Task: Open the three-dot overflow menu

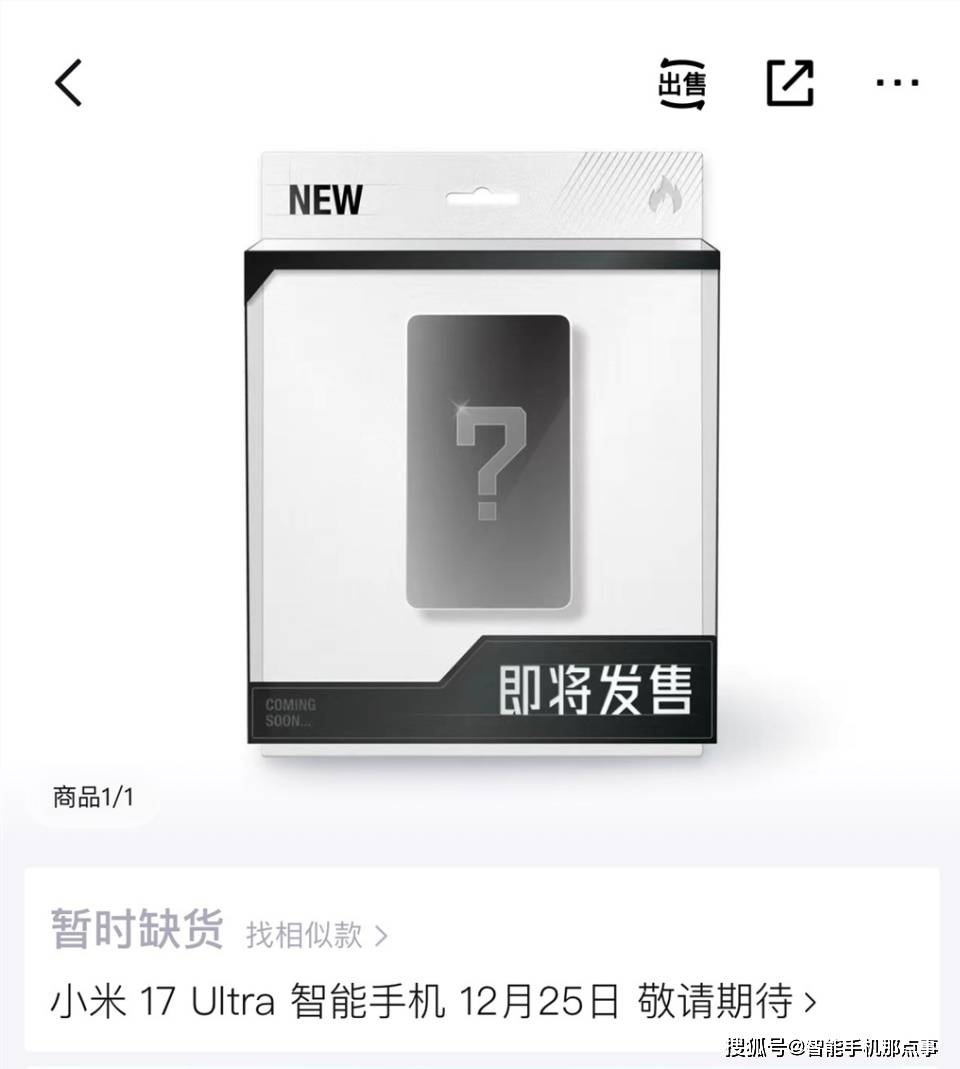Action: (896, 83)
